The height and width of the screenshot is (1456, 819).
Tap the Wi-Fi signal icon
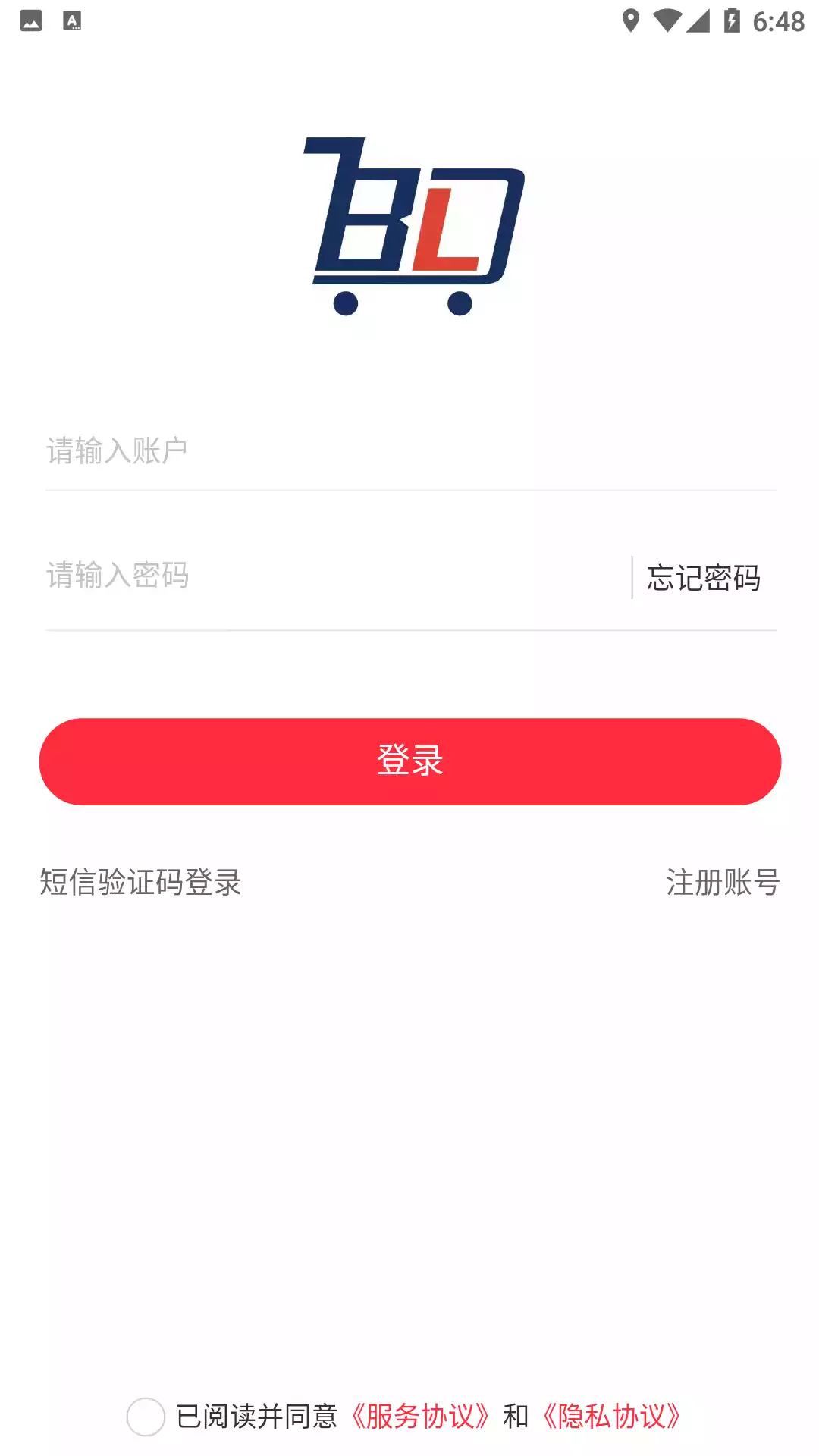click(x=668, y=20)
